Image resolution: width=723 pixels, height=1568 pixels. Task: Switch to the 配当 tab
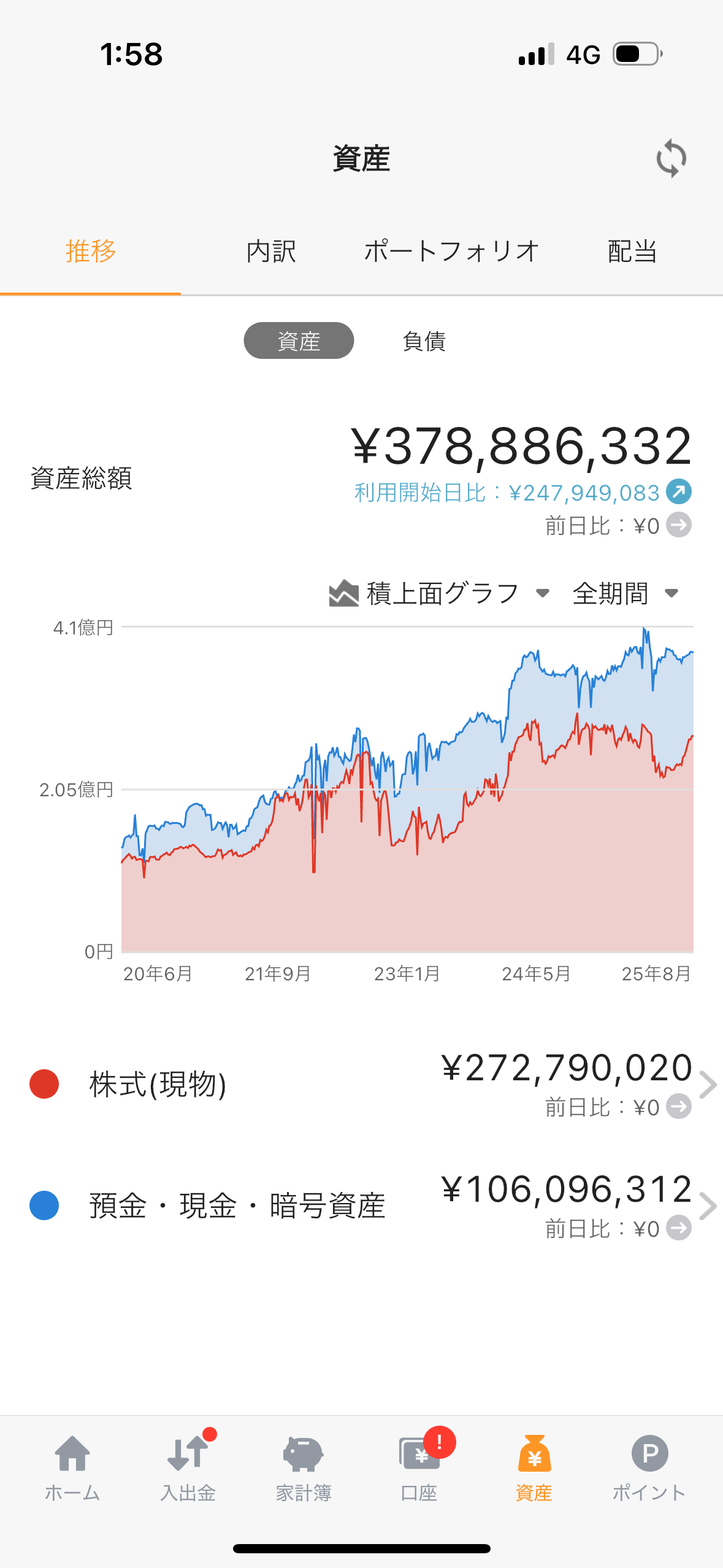click(x=632, y=252)
